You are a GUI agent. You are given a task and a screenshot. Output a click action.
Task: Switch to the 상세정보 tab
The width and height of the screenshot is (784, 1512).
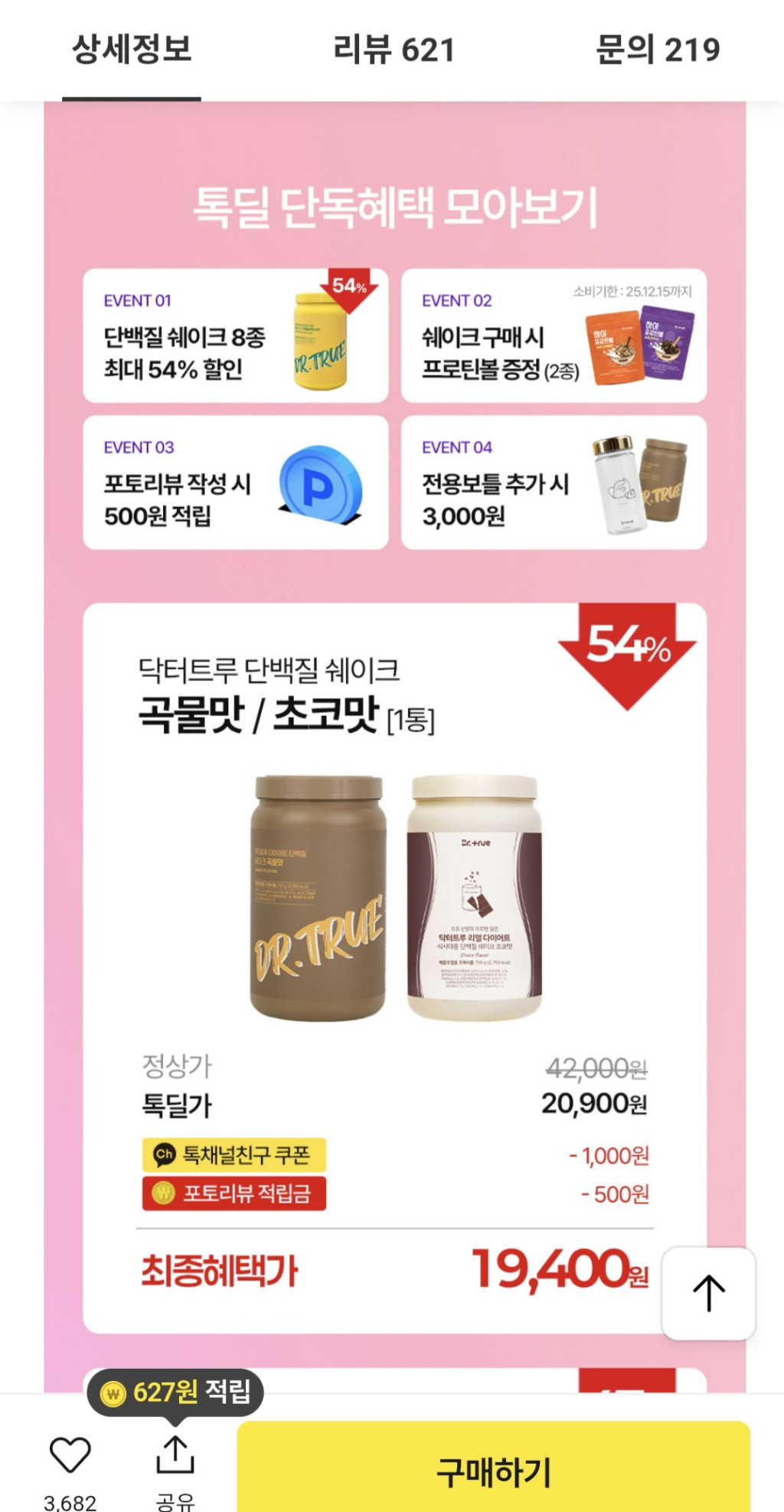pos(132,50)
